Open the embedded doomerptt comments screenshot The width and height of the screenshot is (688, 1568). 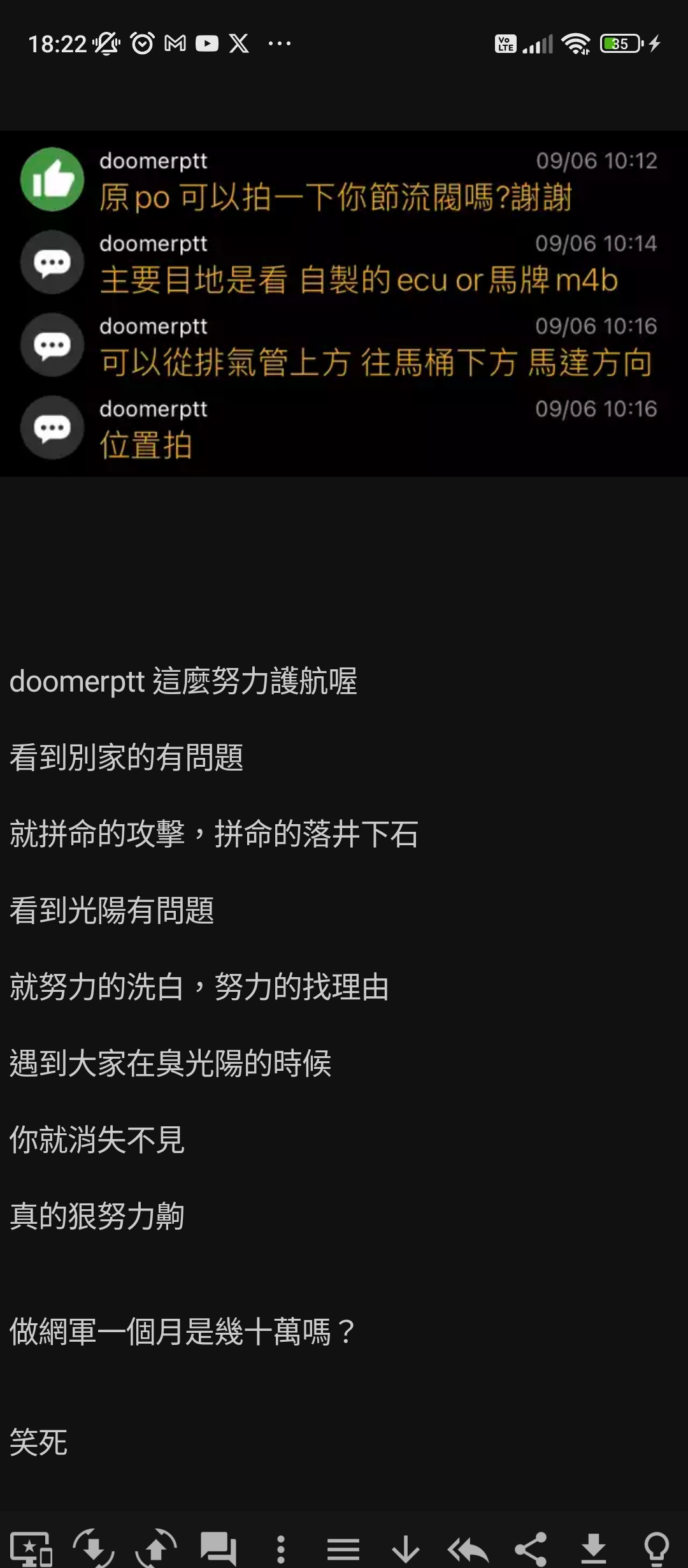[x=344, y=303]
